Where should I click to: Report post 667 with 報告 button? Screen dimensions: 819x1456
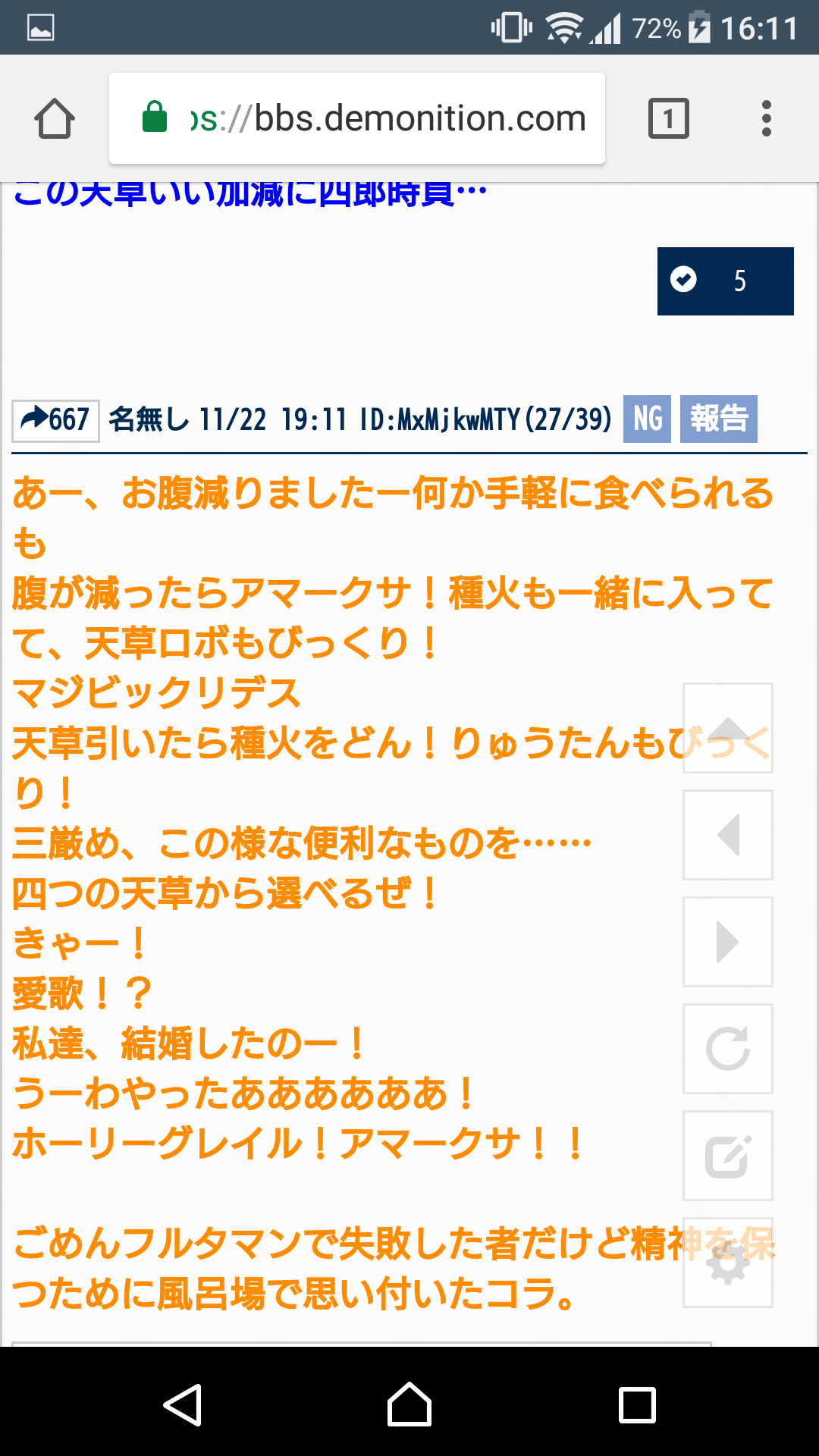coord(719,419)
